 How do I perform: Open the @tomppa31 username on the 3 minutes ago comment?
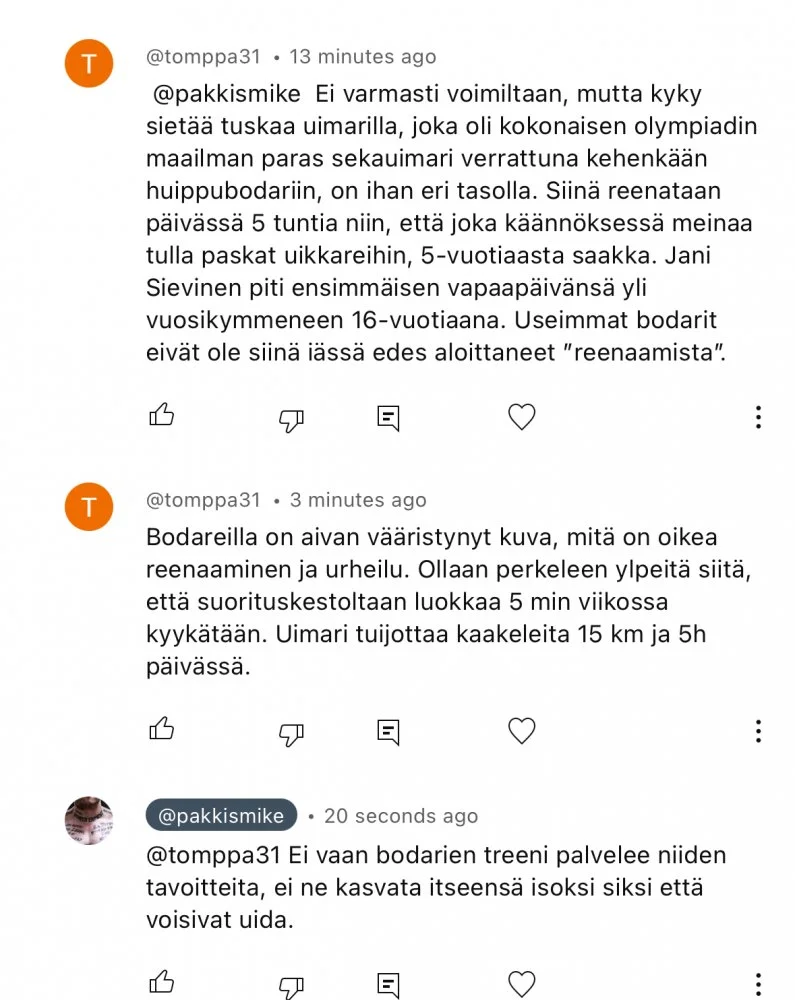coord(203,500)
